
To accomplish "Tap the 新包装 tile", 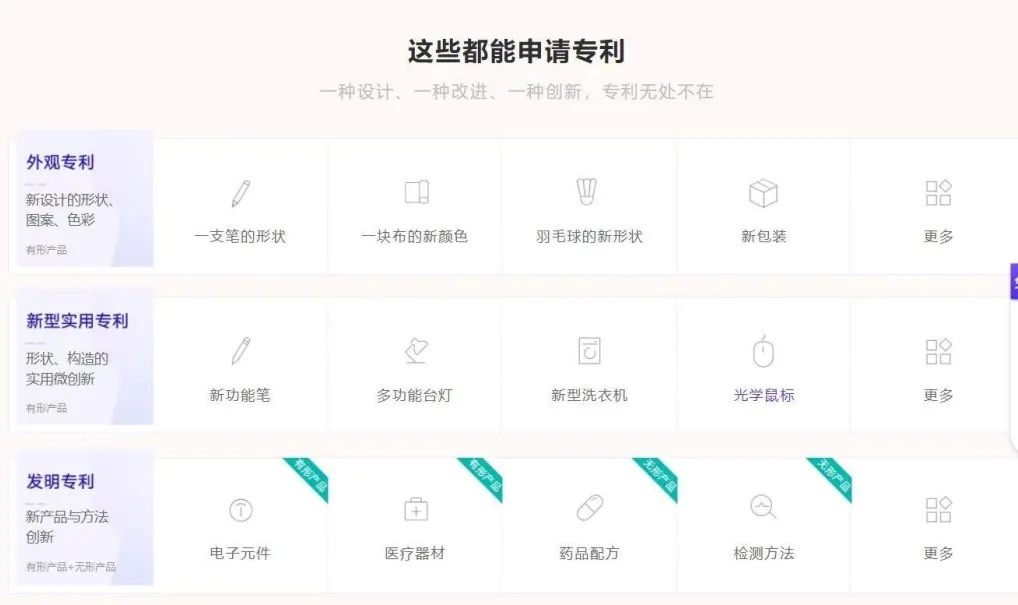I will click(763, 210).
